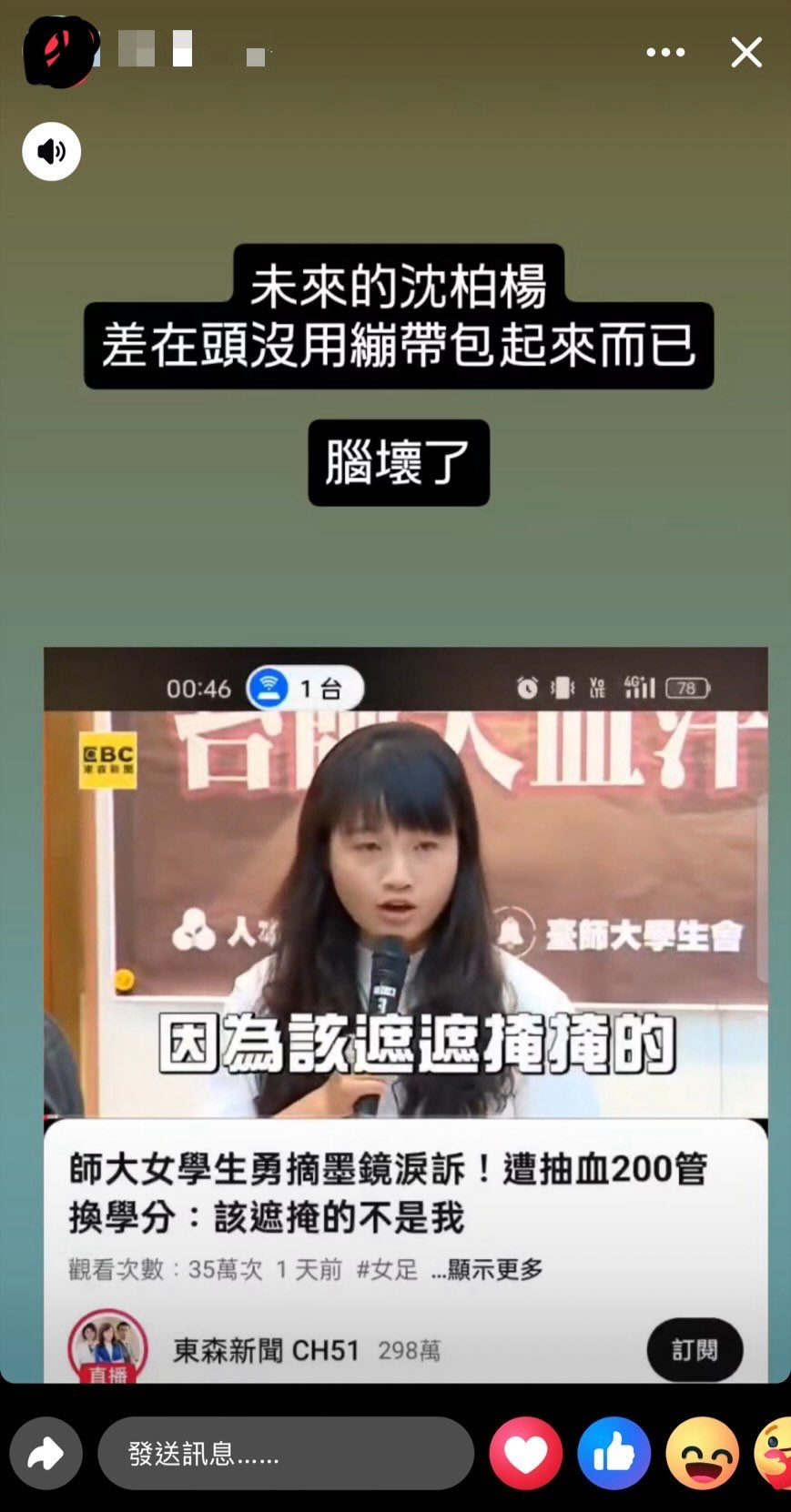
Task: Share this story with the arrow icon
Action: point(46,1453)
